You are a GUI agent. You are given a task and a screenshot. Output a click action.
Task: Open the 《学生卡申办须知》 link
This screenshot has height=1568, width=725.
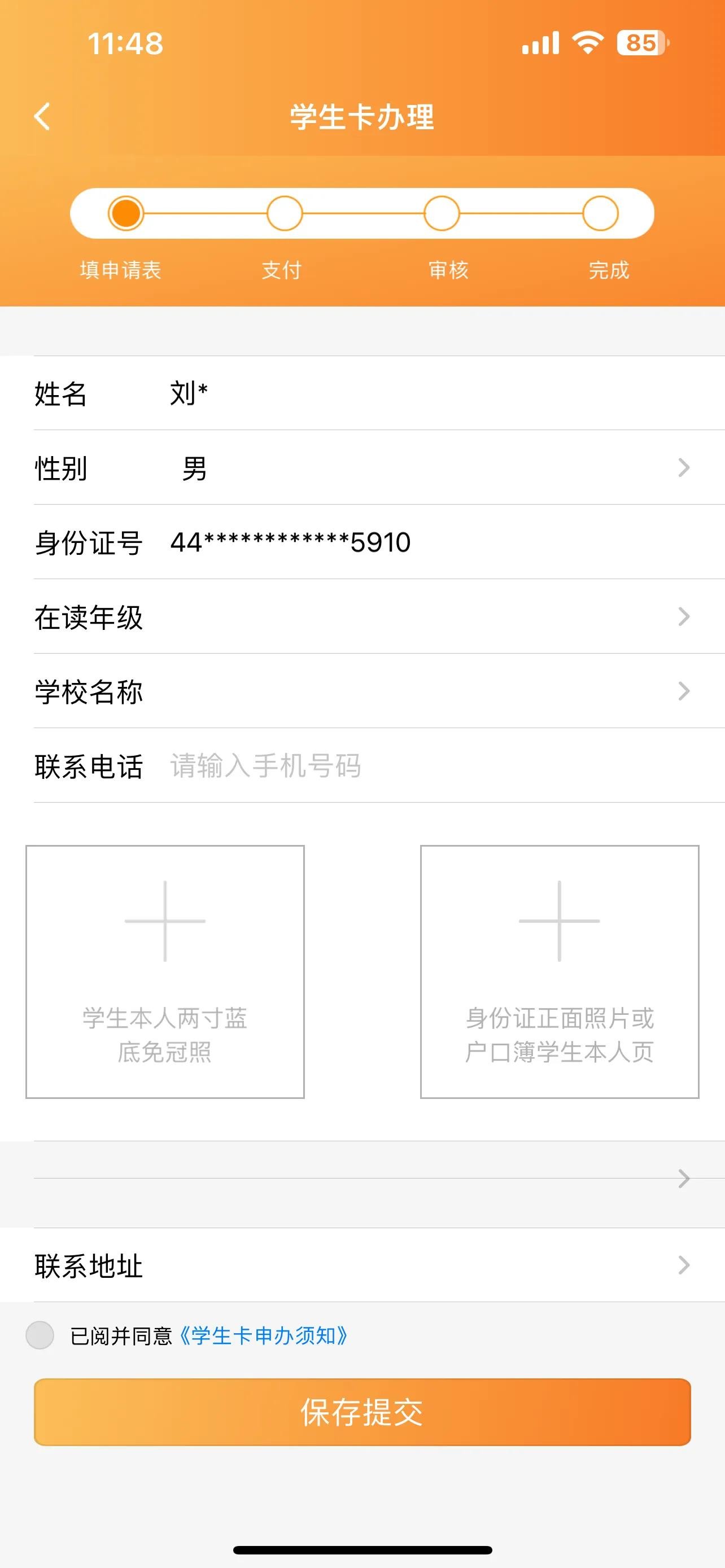(x=263, y=1335)
